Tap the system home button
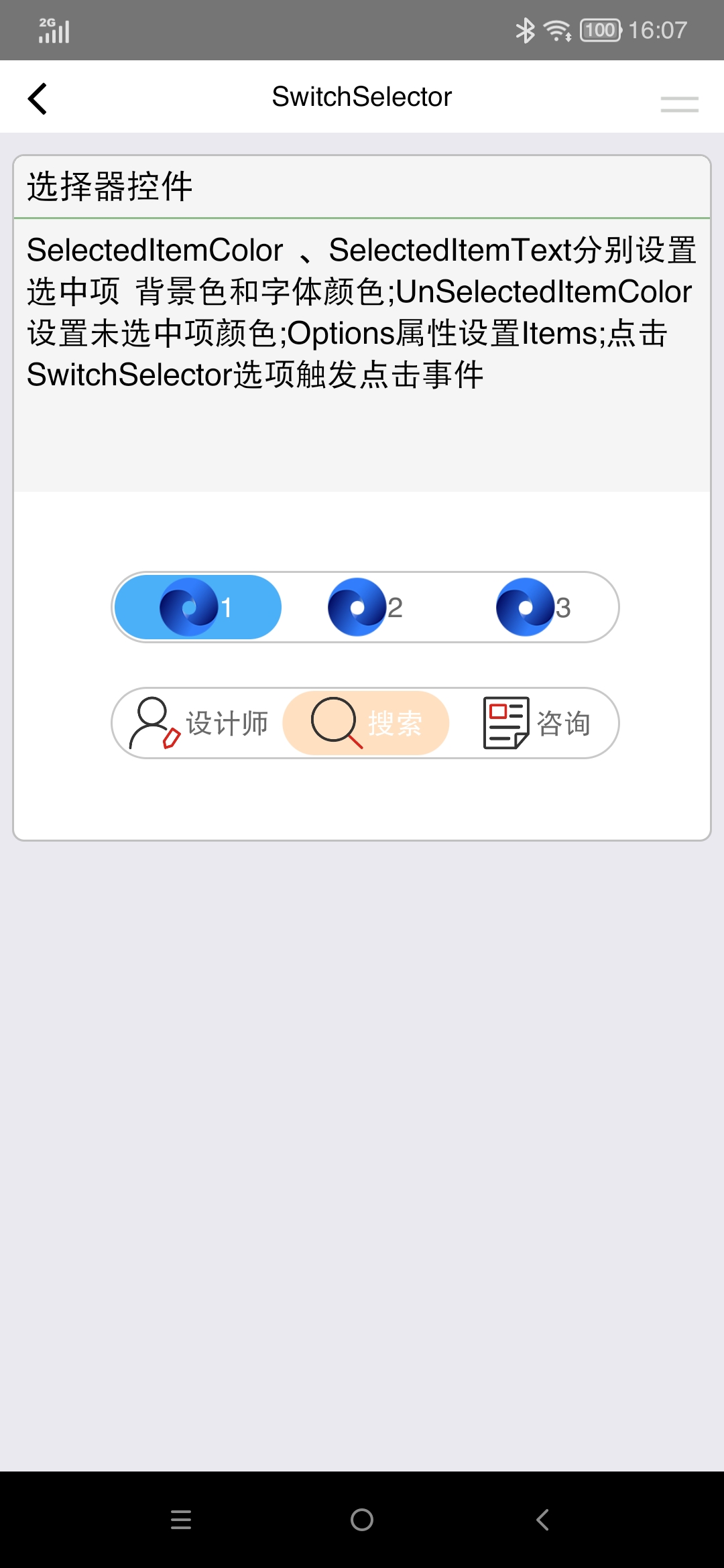This screenshot has height=1568, width=724. 362,1520
